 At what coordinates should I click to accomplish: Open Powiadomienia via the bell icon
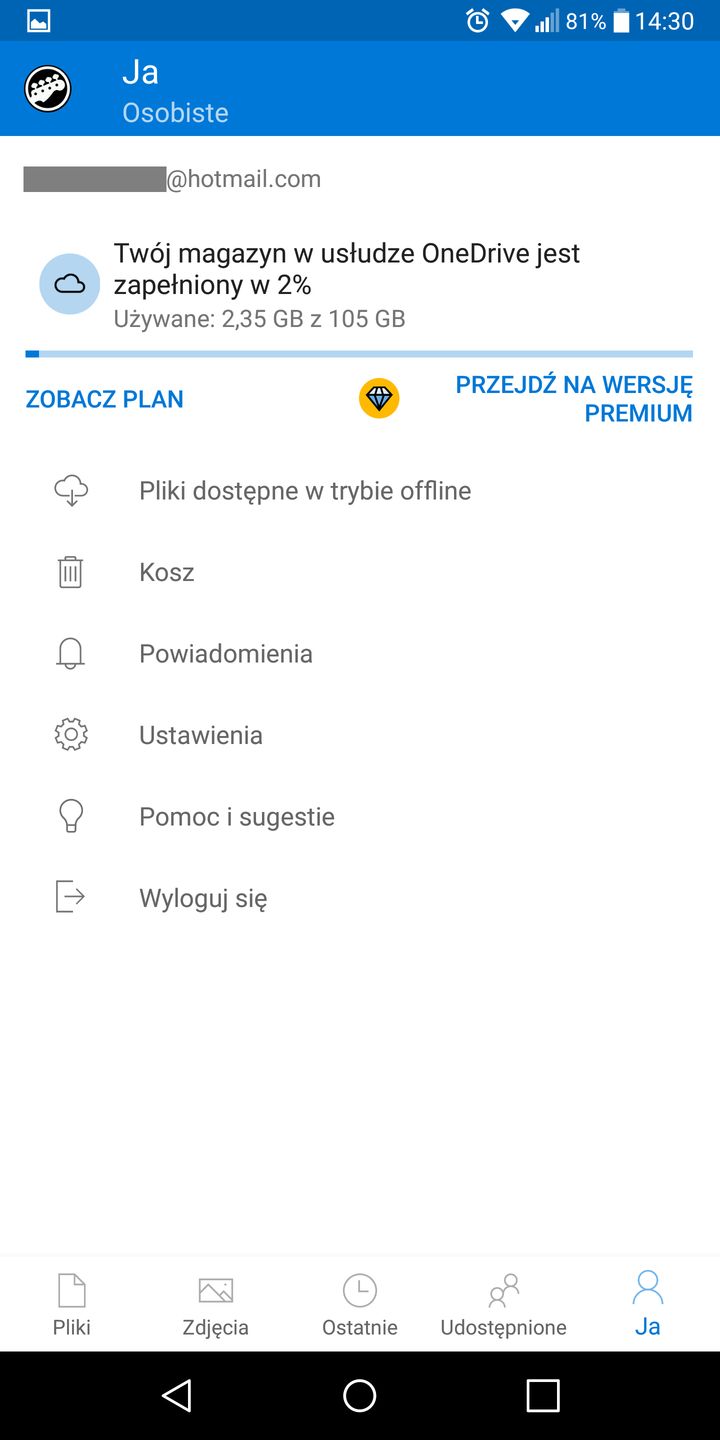pos(70,653)
